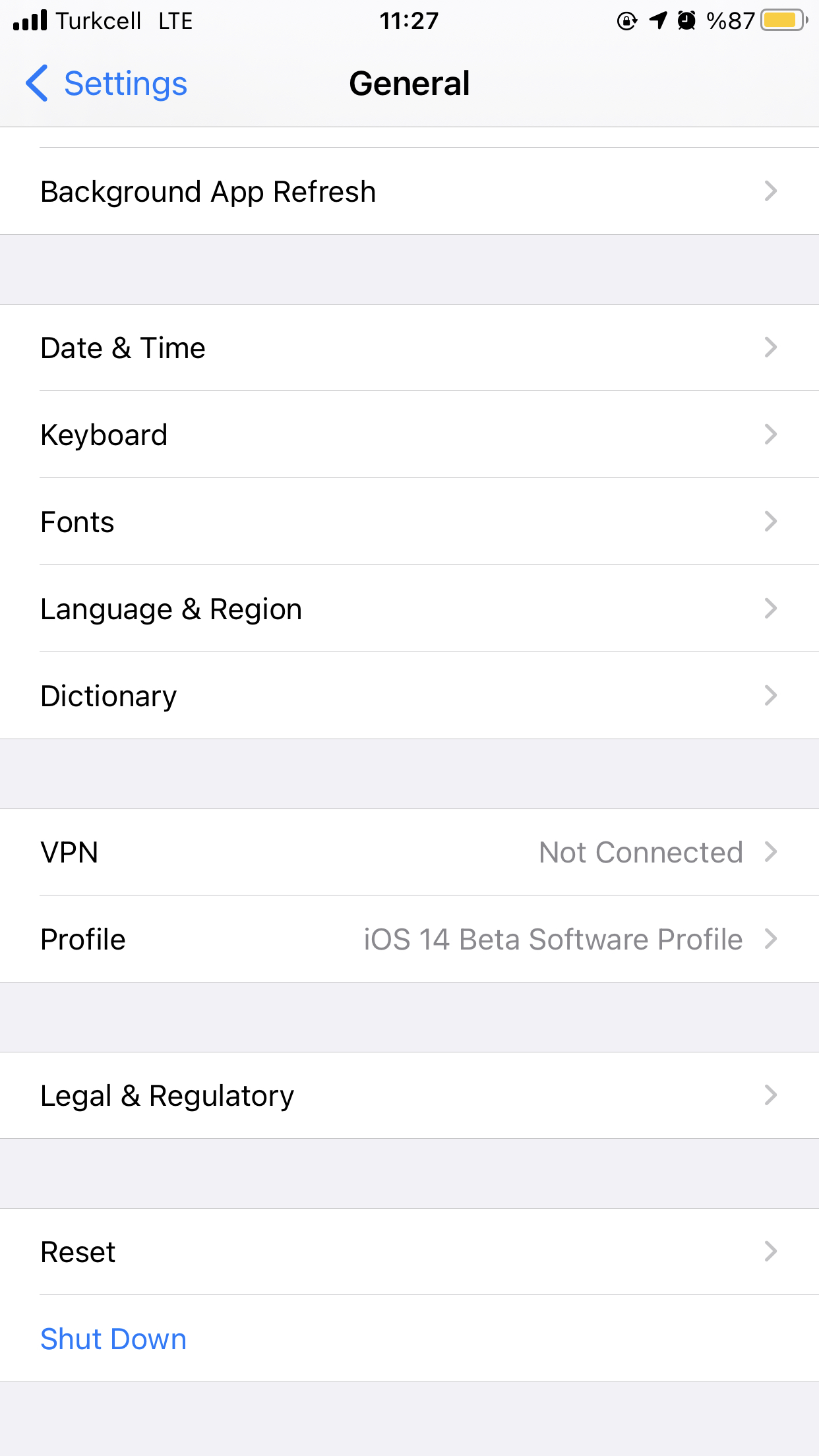Open Language & Region
The height and width of the screenshot is (1456, 819).
pyautogui.click(x=409, y=609)
